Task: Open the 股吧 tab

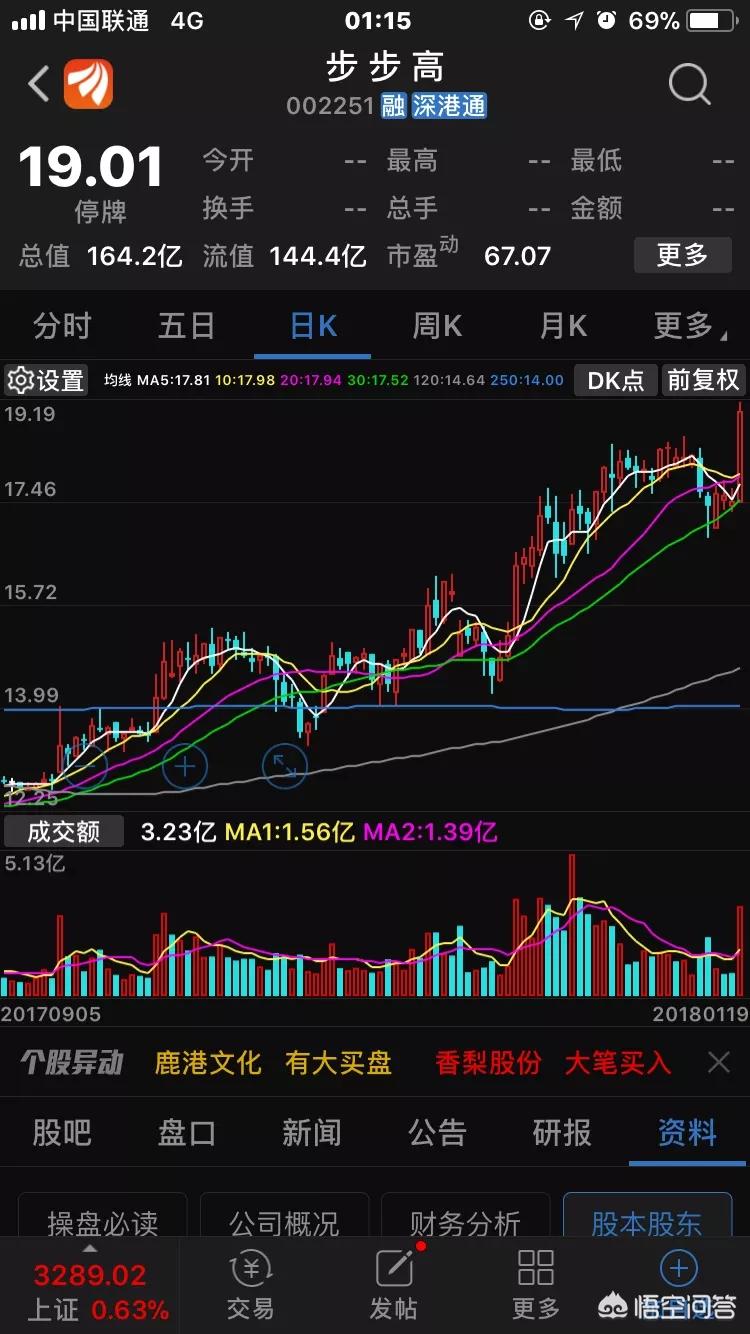Action: tap(62, 1133)
